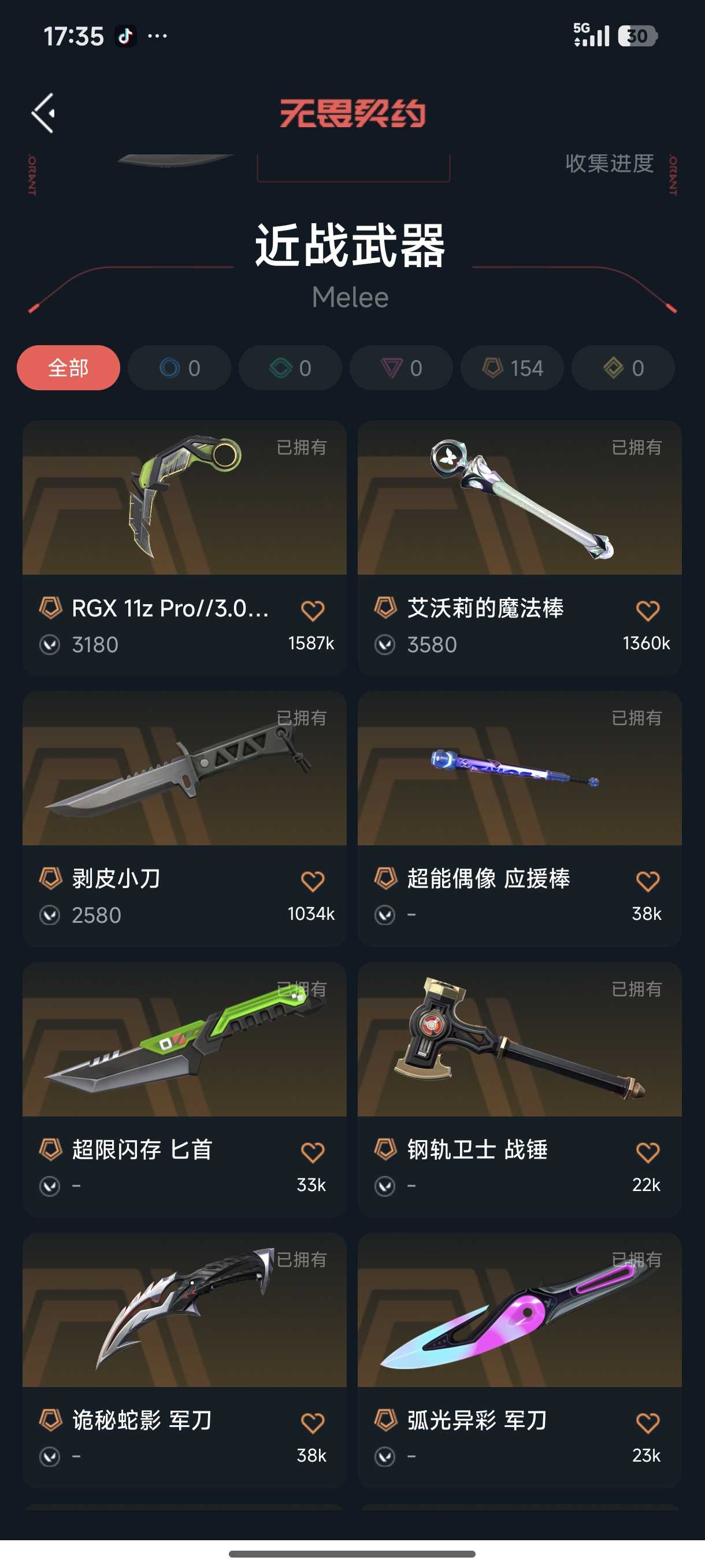View the 剥皮小刀 skin card

[184, 818]
